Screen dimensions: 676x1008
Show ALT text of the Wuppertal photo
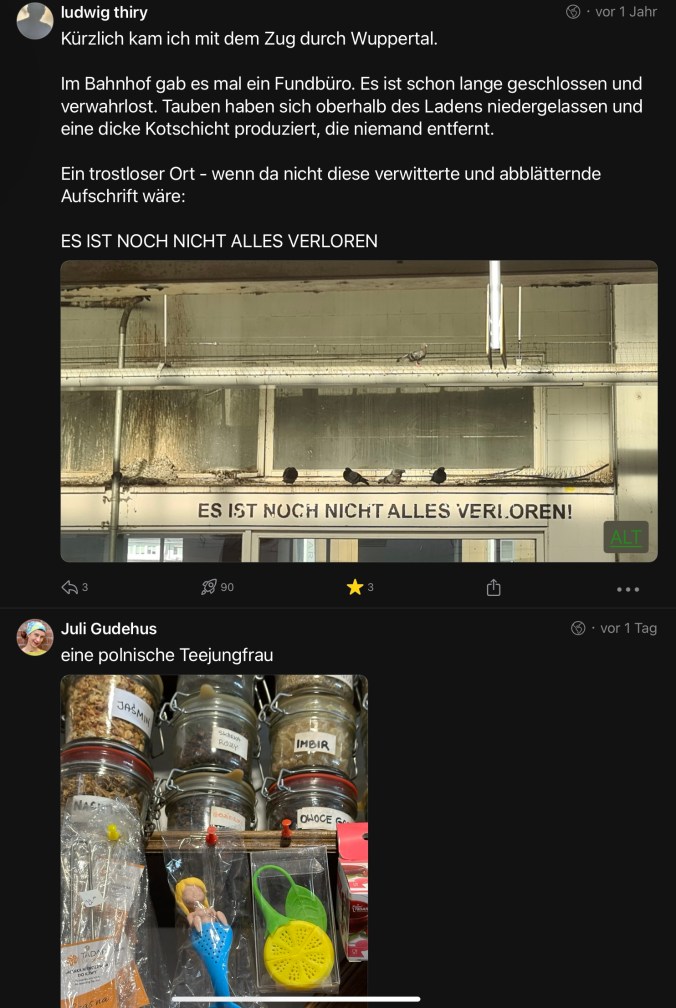626,537
